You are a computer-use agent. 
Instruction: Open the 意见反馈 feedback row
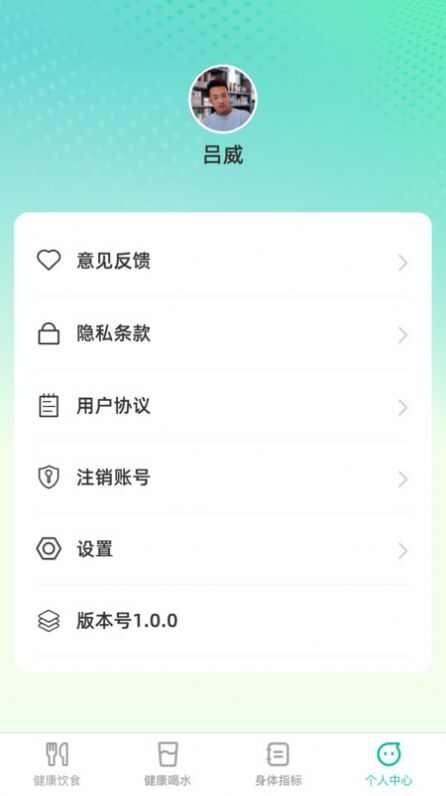click(x=223, y=261)
